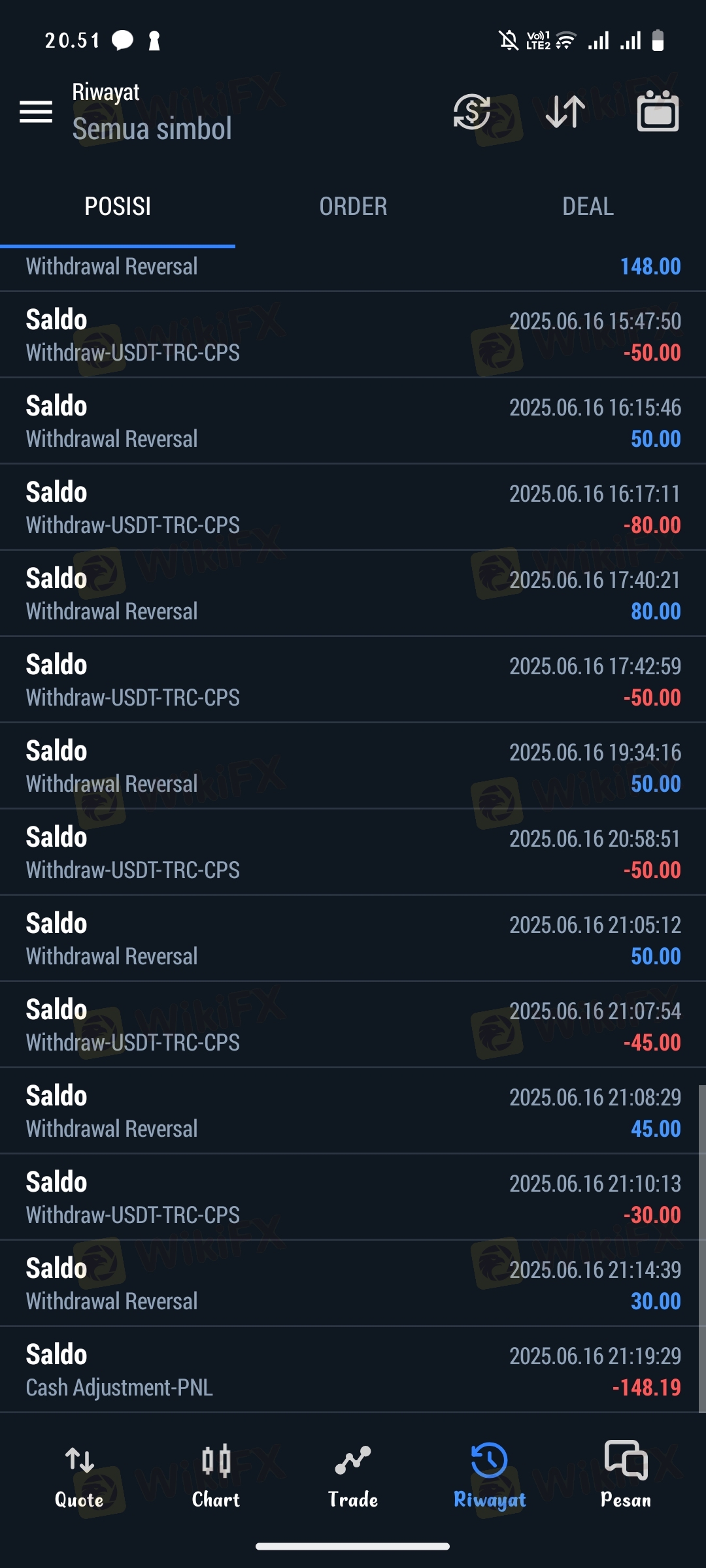Open the 15:47:50 withdrawal entry
Image resolution: width=706 pixels, height=1568 pixels.
coord(353,335)
